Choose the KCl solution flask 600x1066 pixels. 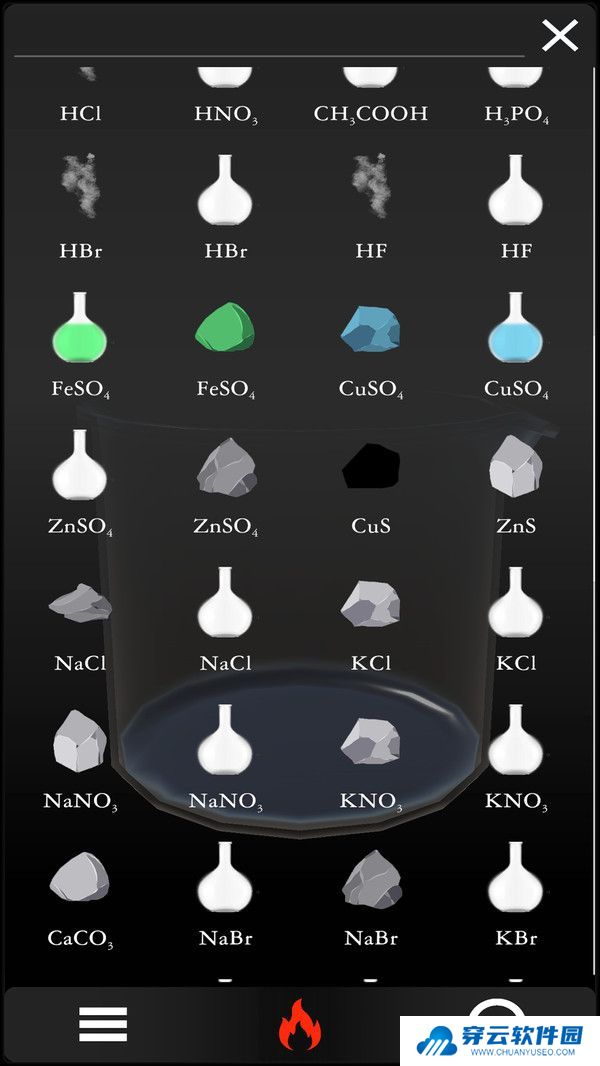pos(515,603)
